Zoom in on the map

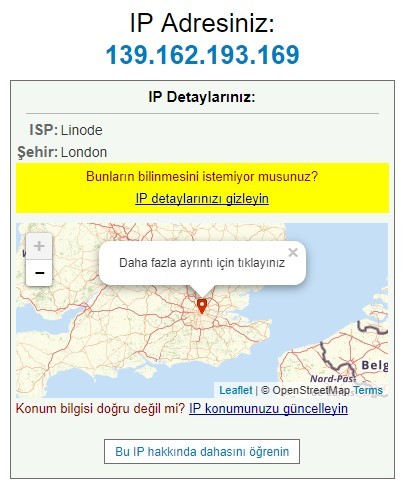point(39,246)
